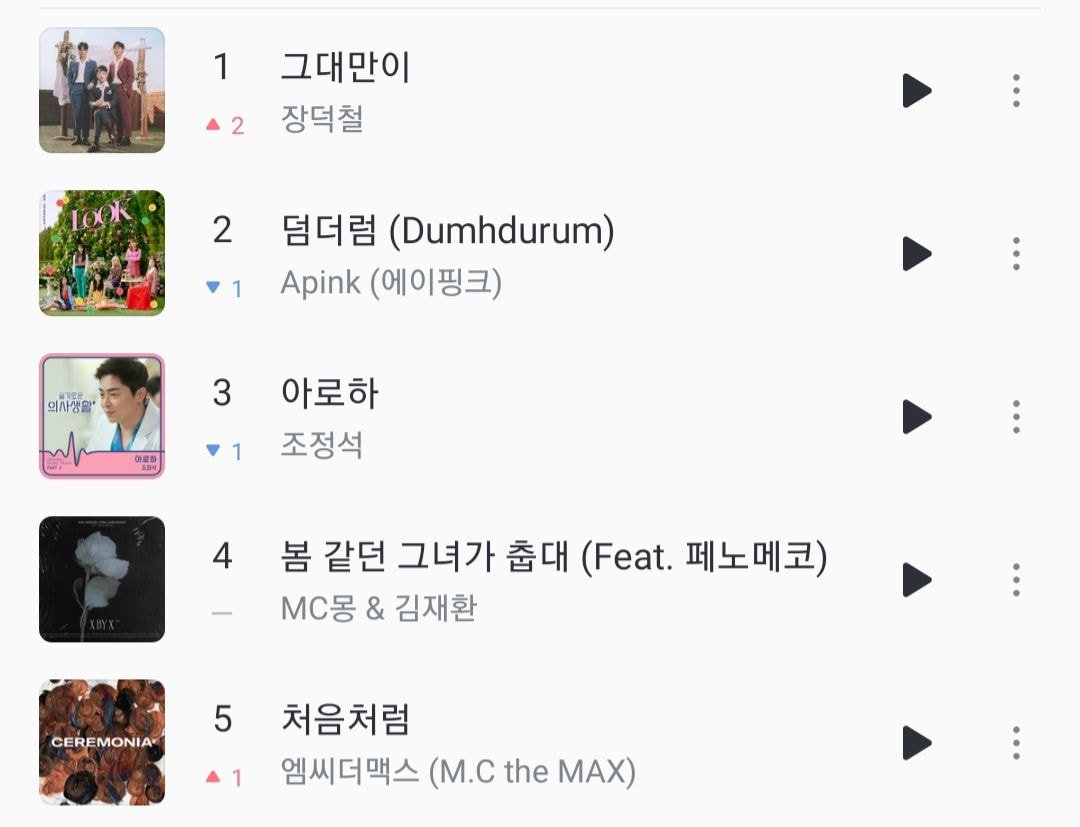Open more options for 처음처럼
Viewport: 1080px width, 827px height.
pyautogui.click(x=1017, y=743)
